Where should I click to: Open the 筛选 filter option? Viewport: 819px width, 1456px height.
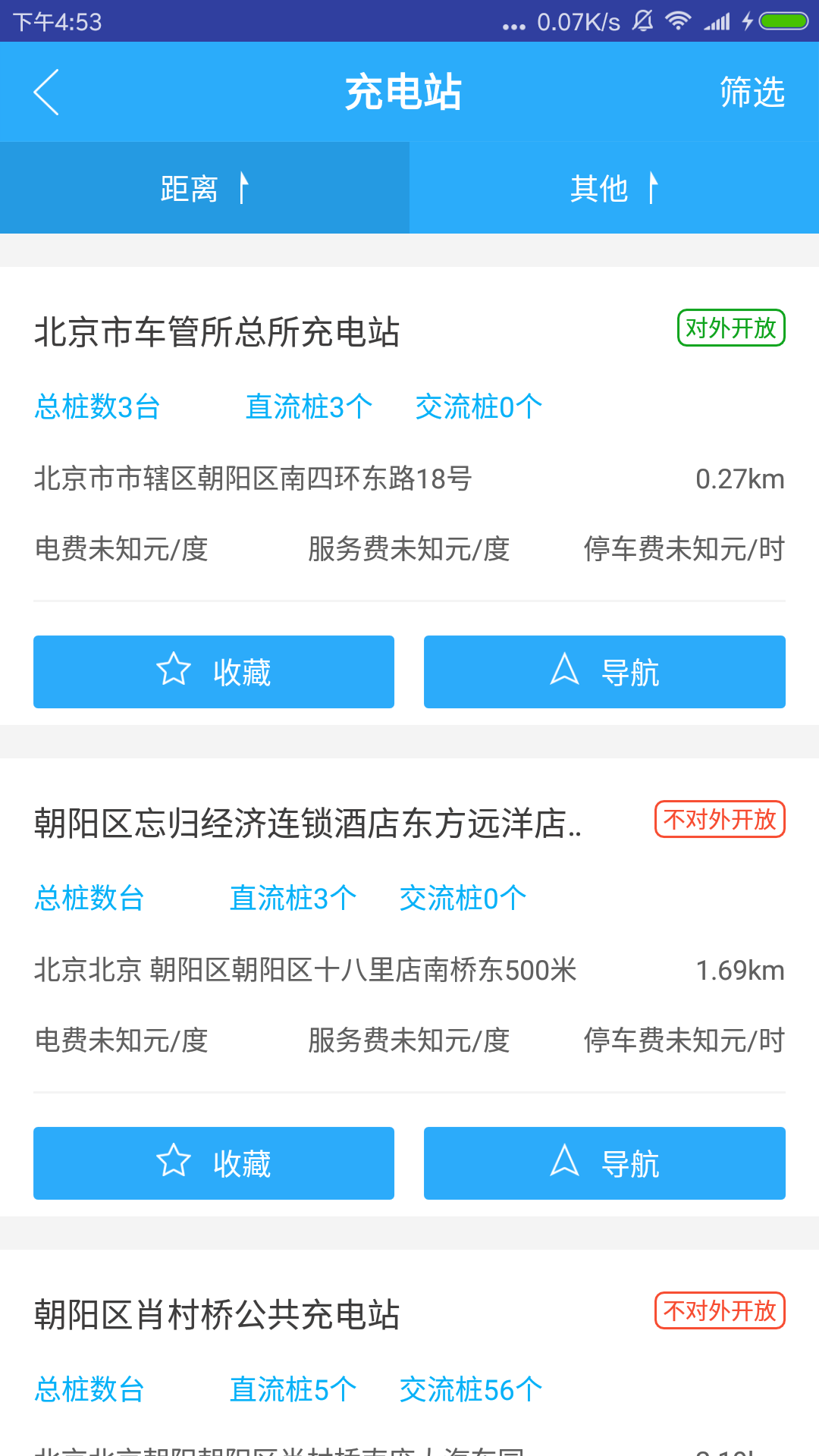pos(752,93)
